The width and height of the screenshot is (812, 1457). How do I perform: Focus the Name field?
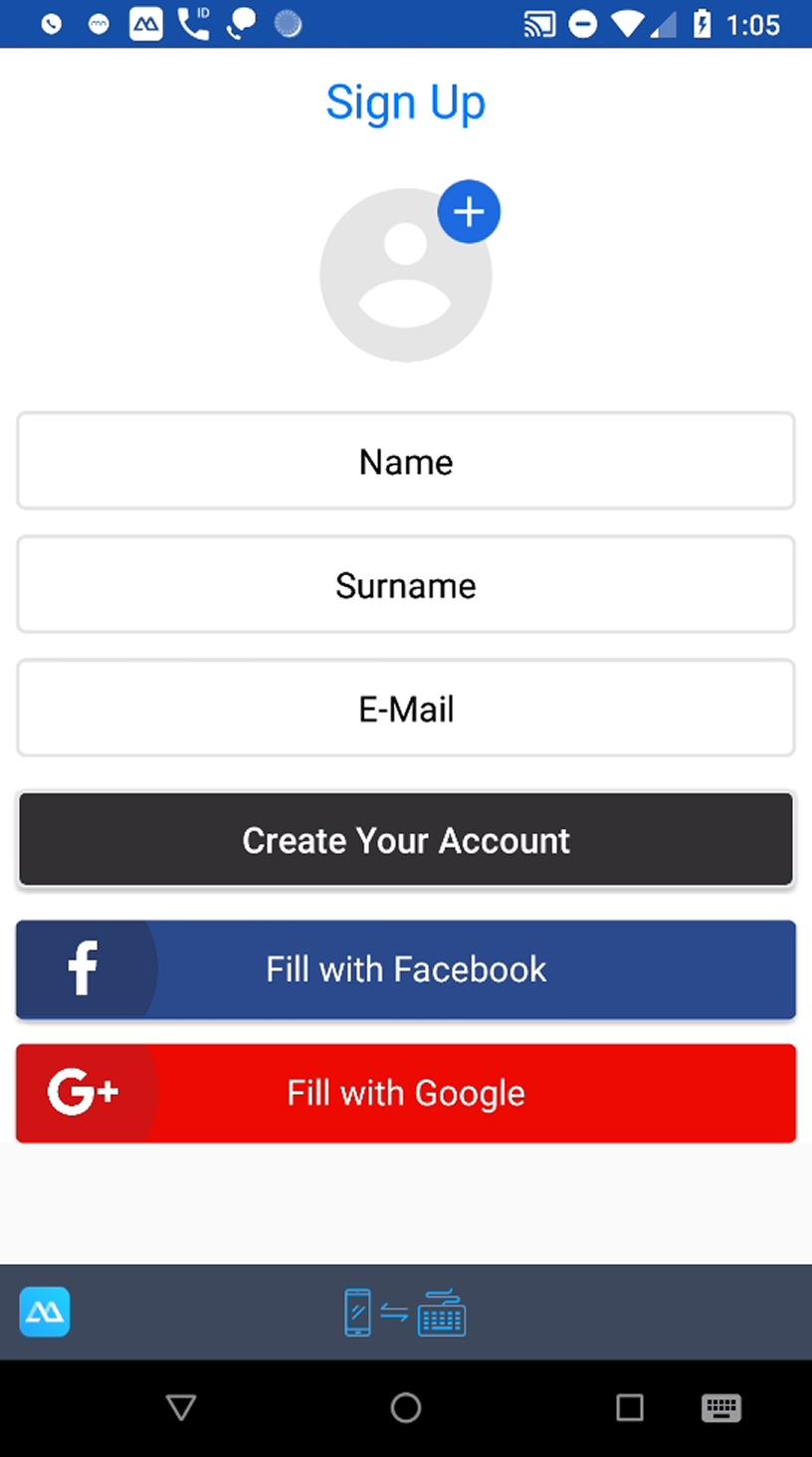[x=406, y=461]
